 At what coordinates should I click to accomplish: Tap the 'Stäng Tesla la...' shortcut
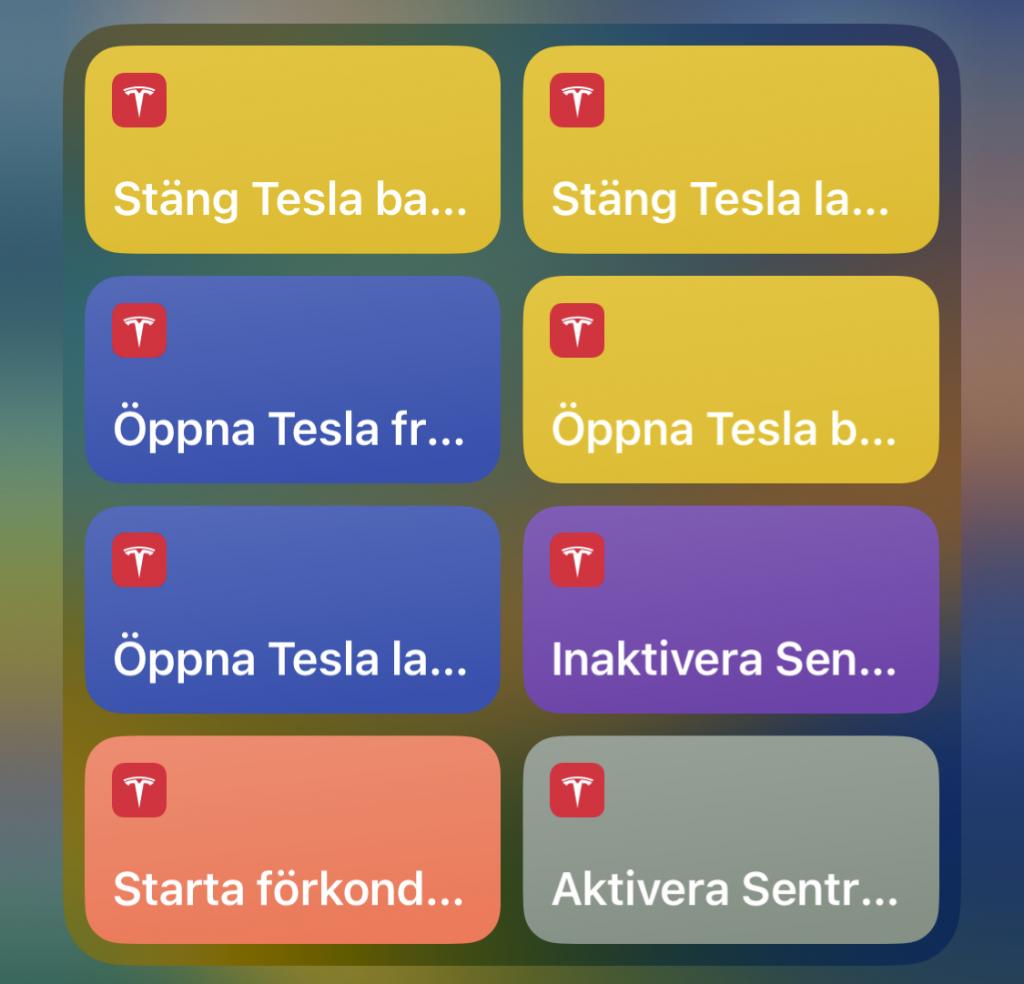click(731, 150)
